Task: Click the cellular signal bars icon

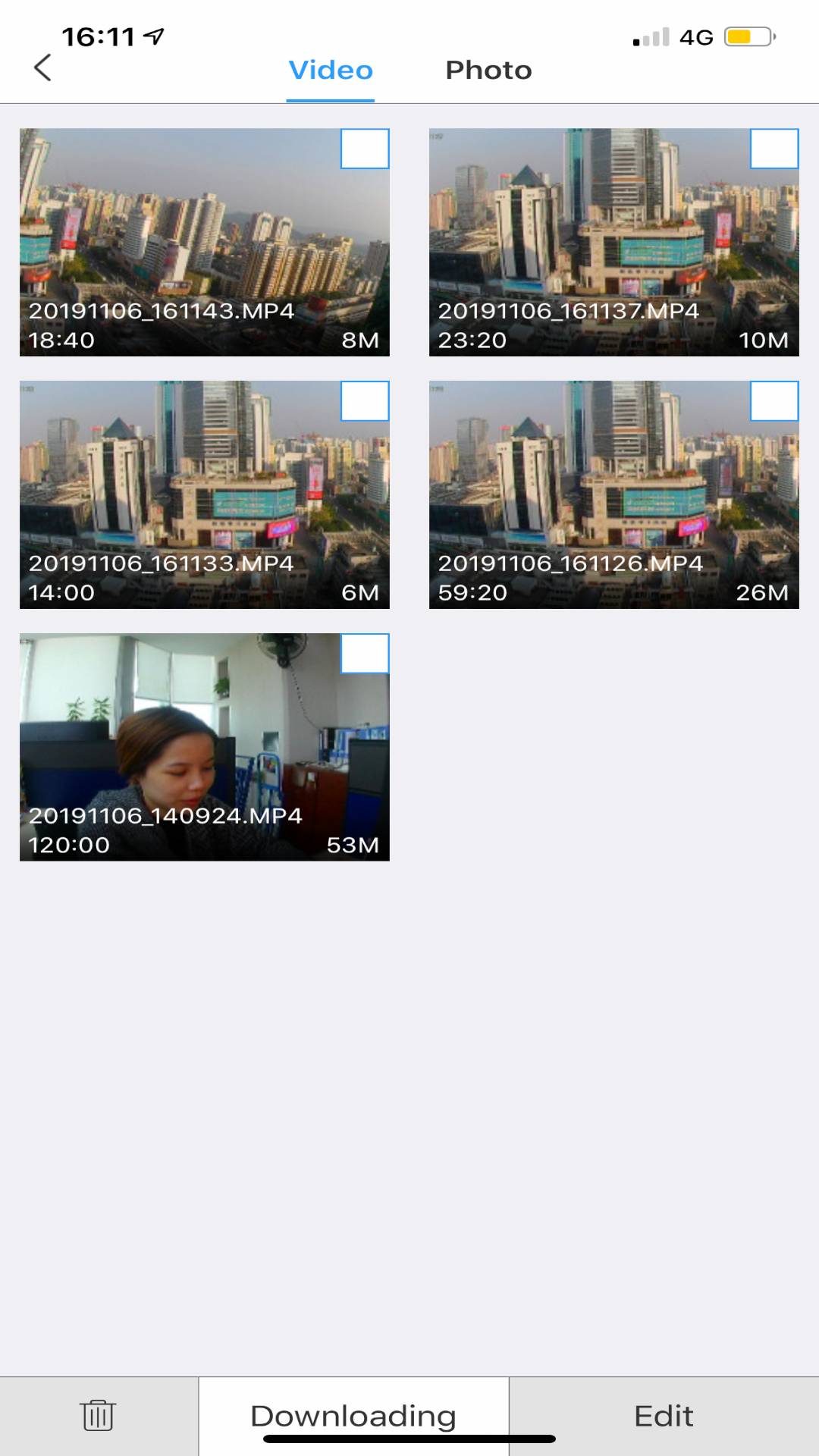Action: (648, 34)
